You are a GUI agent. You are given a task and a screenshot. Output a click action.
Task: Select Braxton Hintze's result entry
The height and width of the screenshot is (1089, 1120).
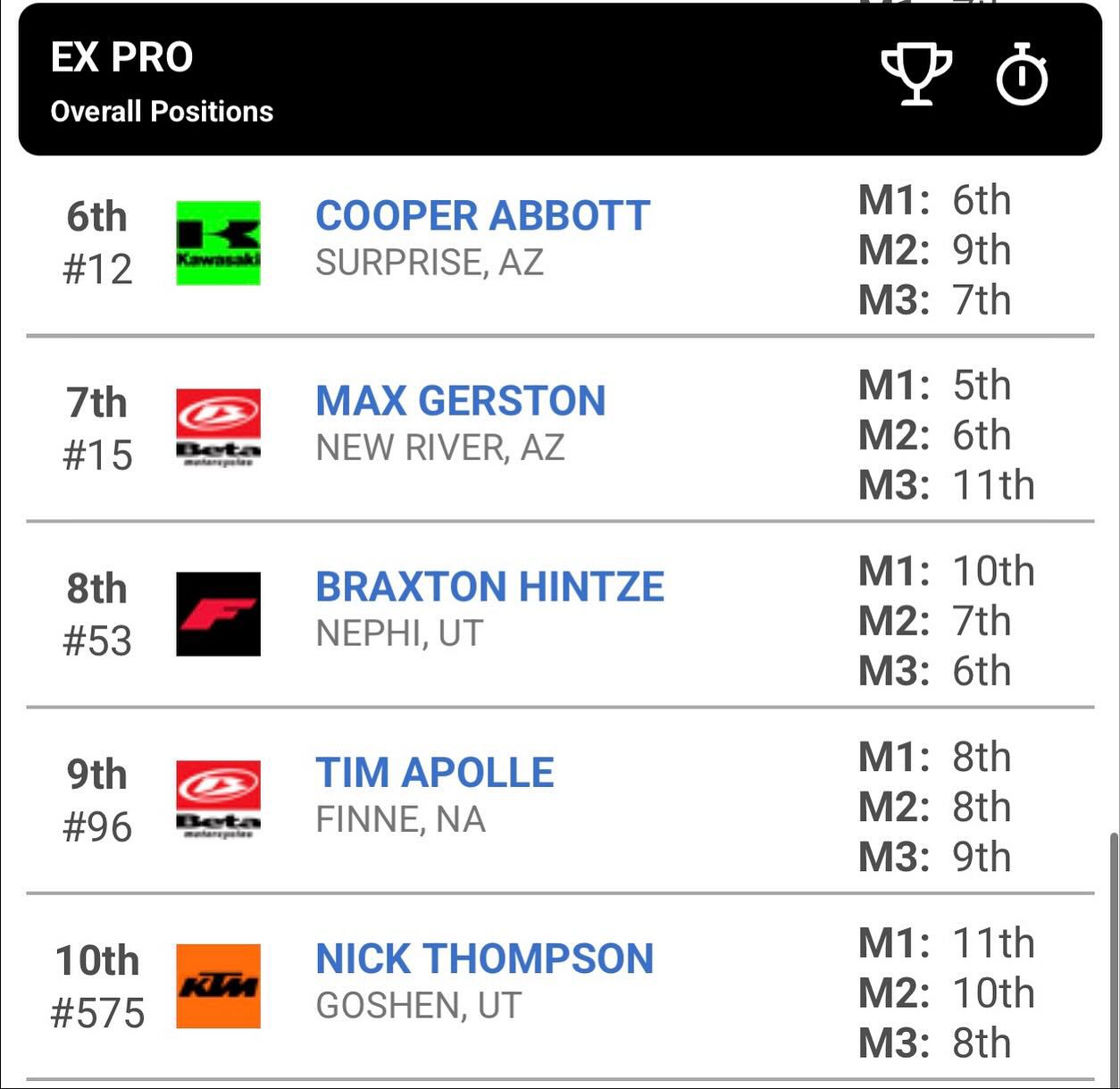pos(489,587)
